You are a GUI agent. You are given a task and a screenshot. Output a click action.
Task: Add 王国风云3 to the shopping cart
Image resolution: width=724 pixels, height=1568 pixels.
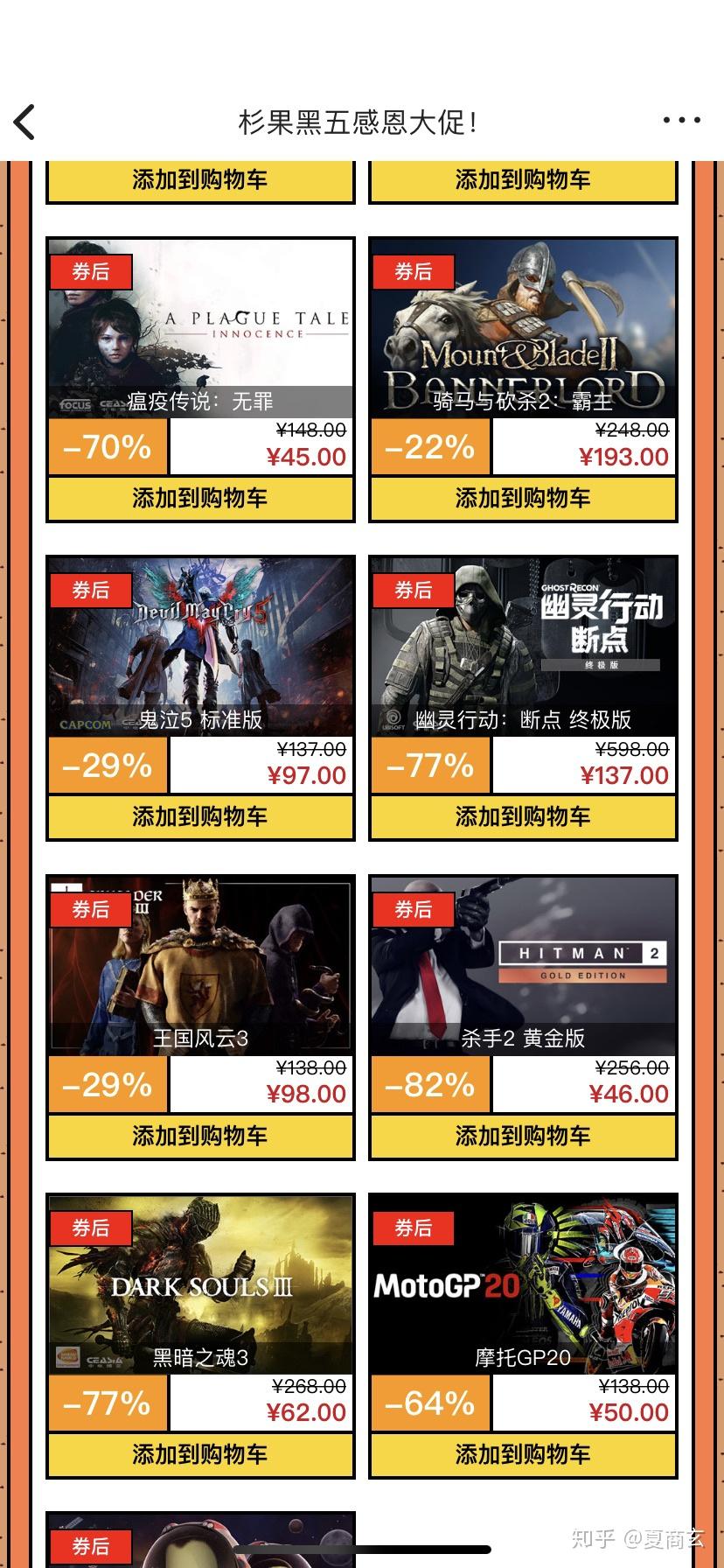tap(200, 1136)
